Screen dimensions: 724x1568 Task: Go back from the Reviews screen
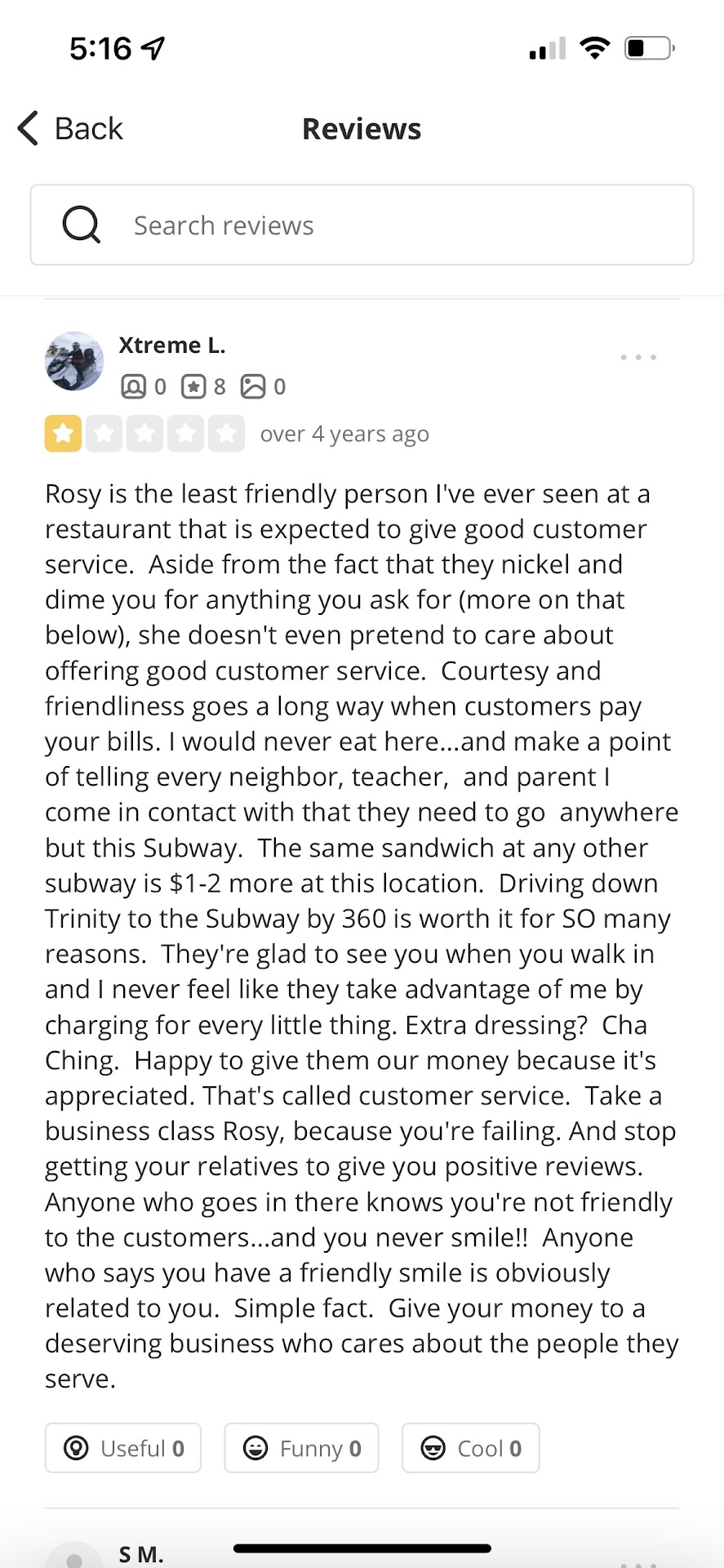70,129
